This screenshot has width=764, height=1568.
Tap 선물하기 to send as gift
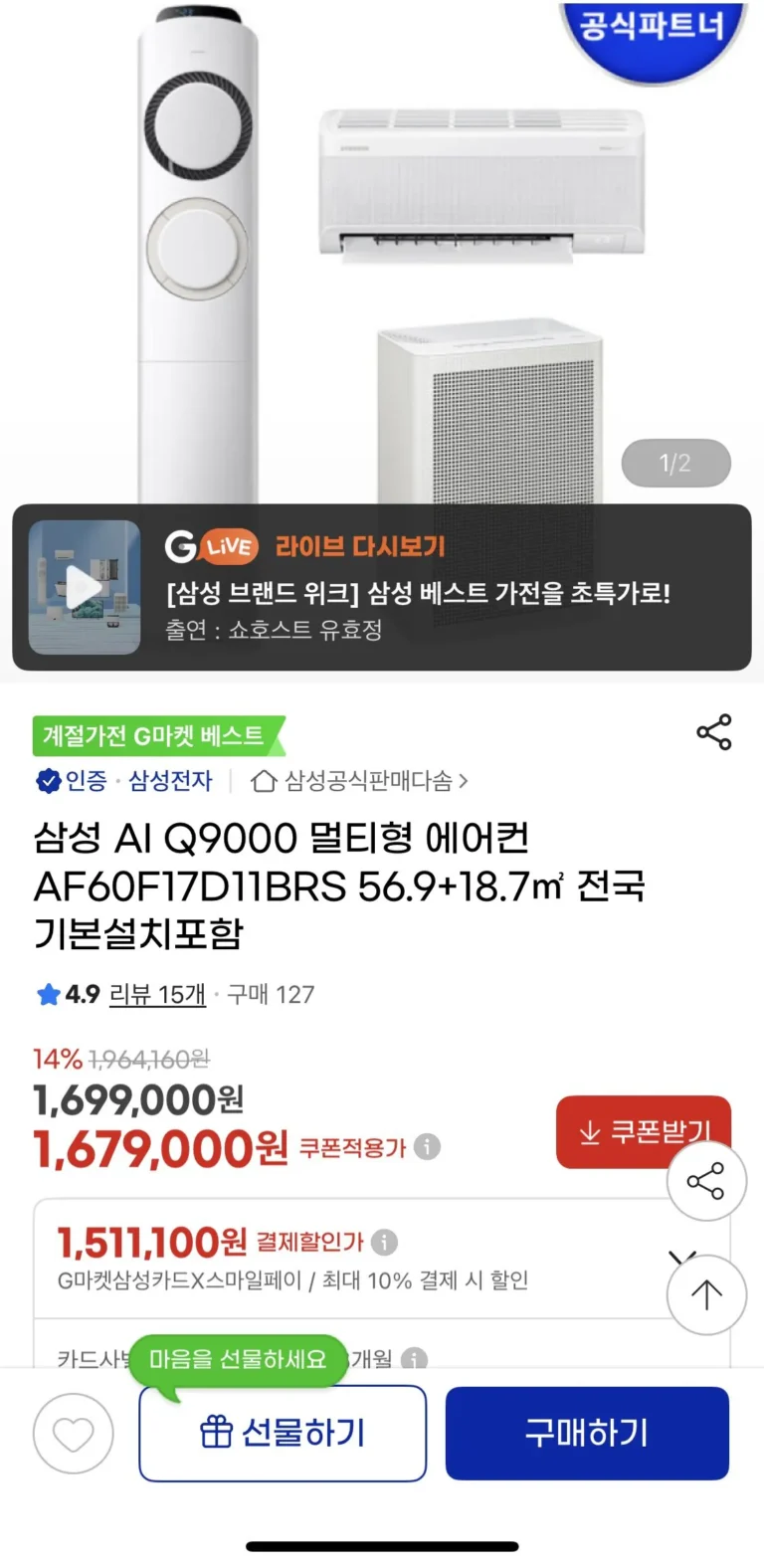283,1434
